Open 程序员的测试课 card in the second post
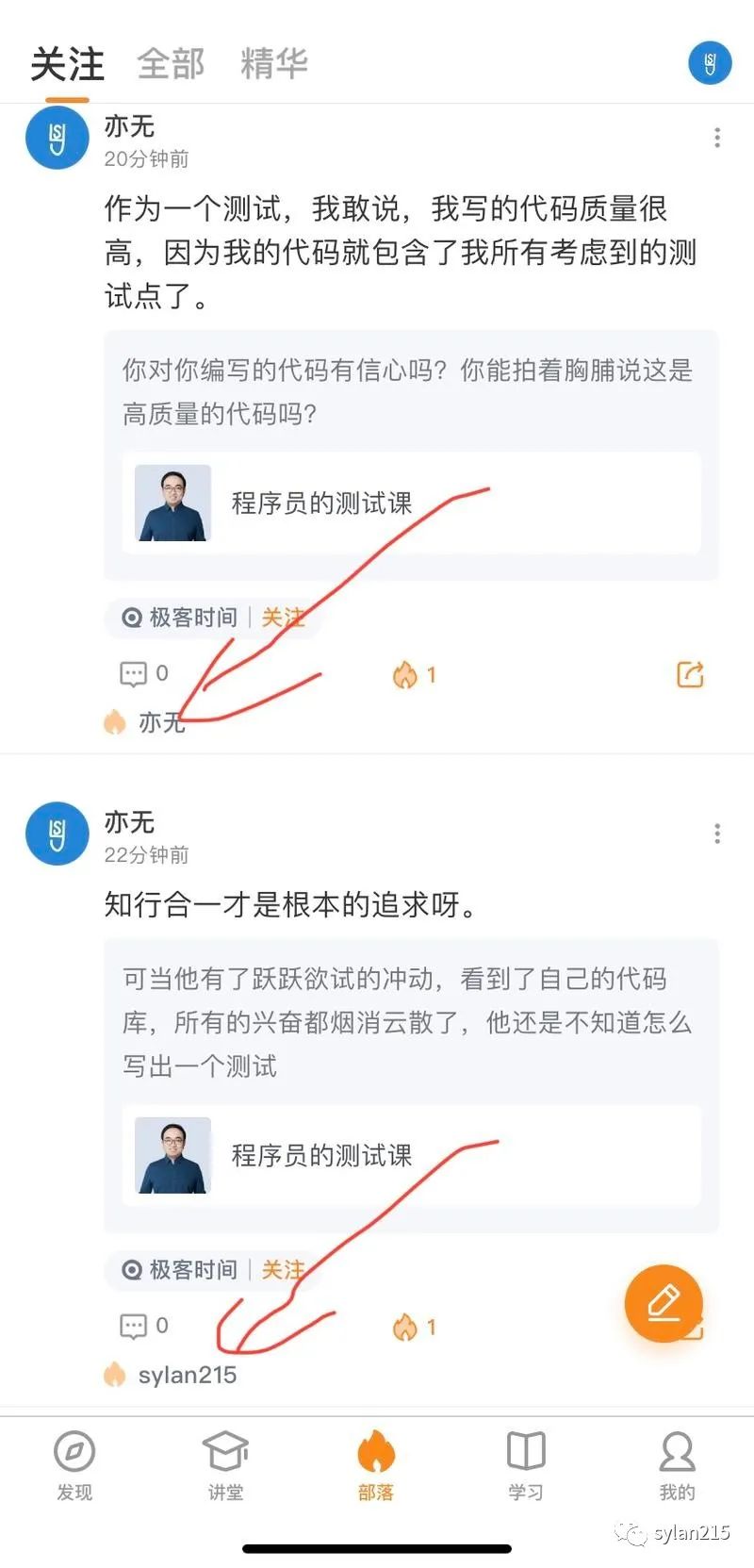Screen dimensions: 754x1568 pos(411,1155)
